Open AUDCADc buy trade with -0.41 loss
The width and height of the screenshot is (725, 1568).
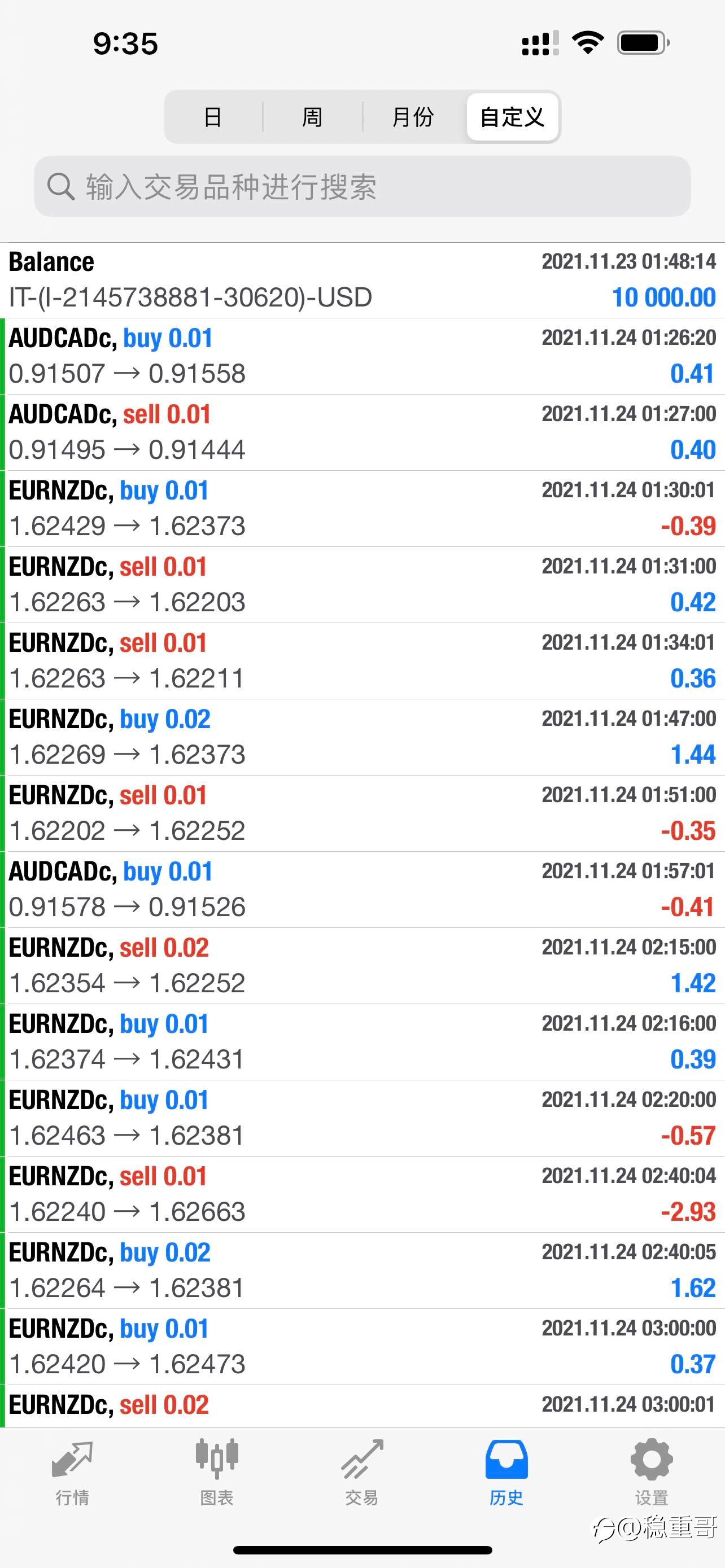click(362, 890)
